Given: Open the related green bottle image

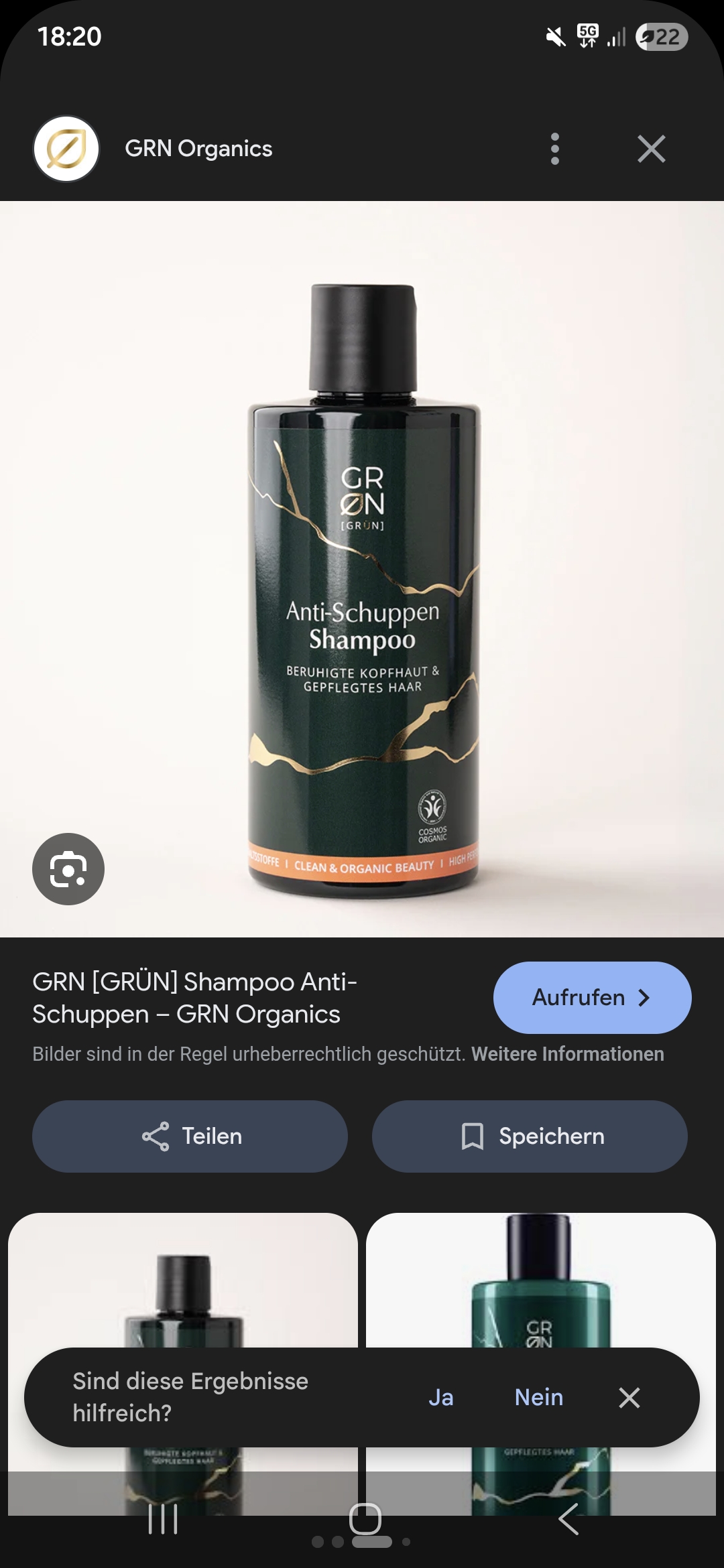Looking at the screenshot, I should 541,1280.
